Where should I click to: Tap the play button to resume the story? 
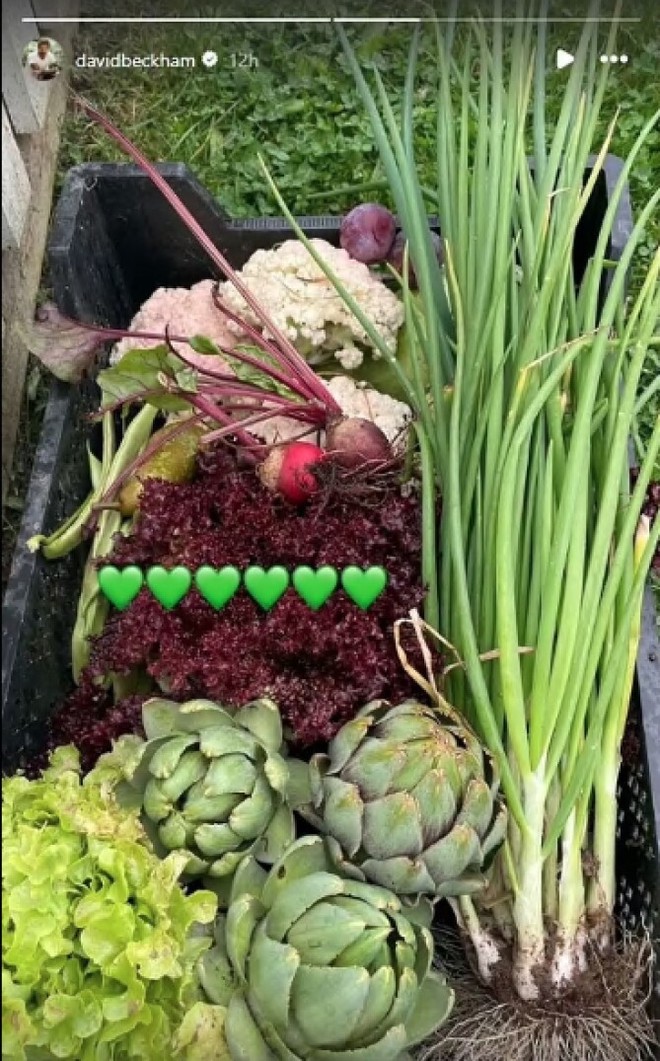[565, 59]
